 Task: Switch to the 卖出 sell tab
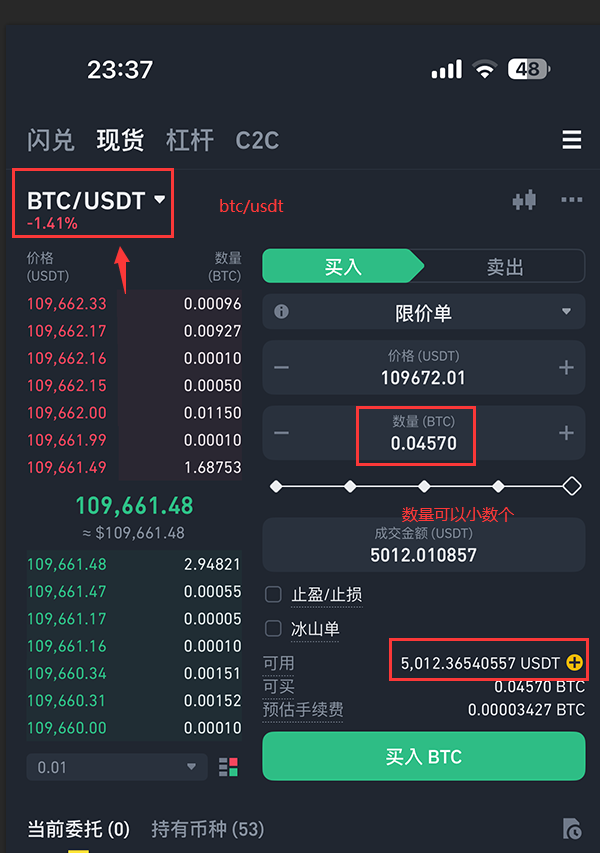[x=505, y=267]
